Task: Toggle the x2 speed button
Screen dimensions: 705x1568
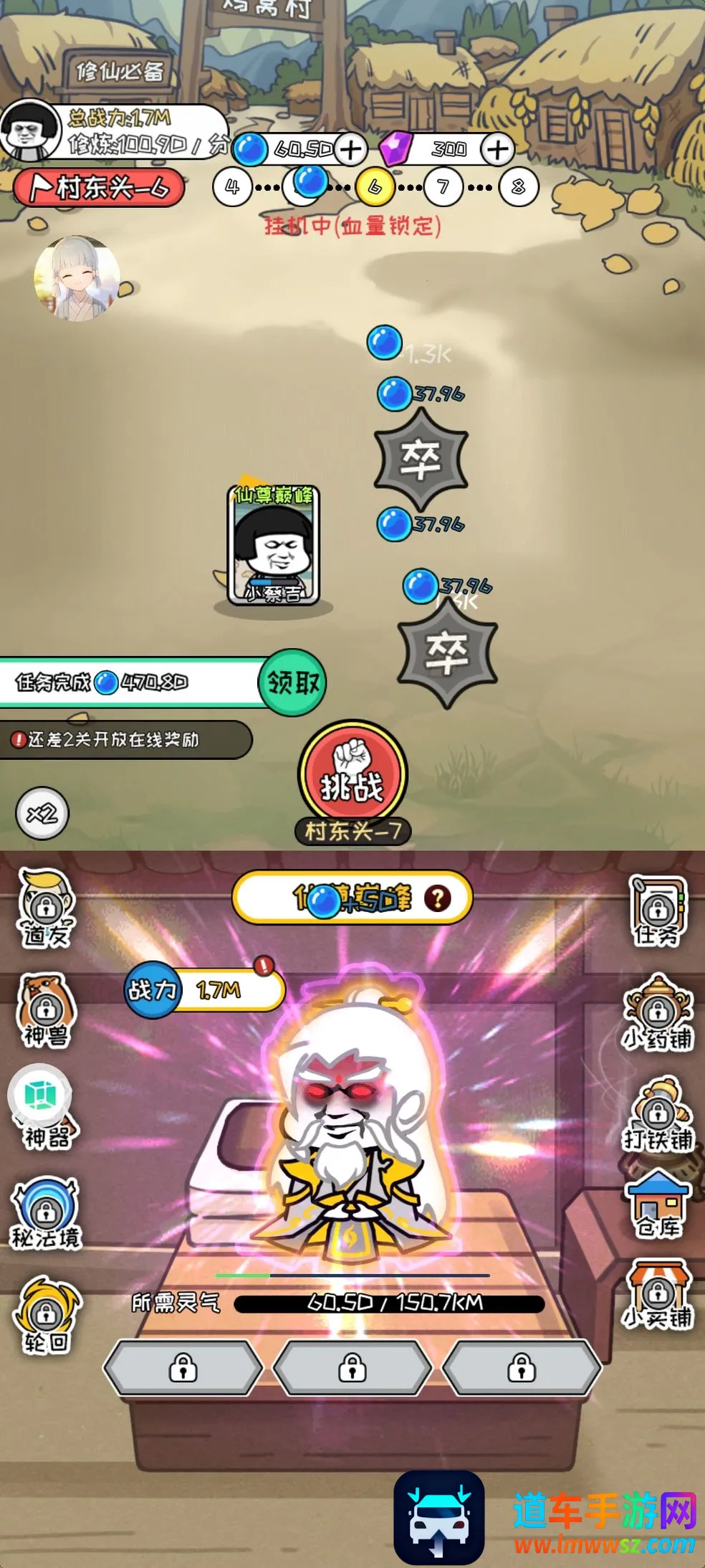Action: [x=42, y=814]
